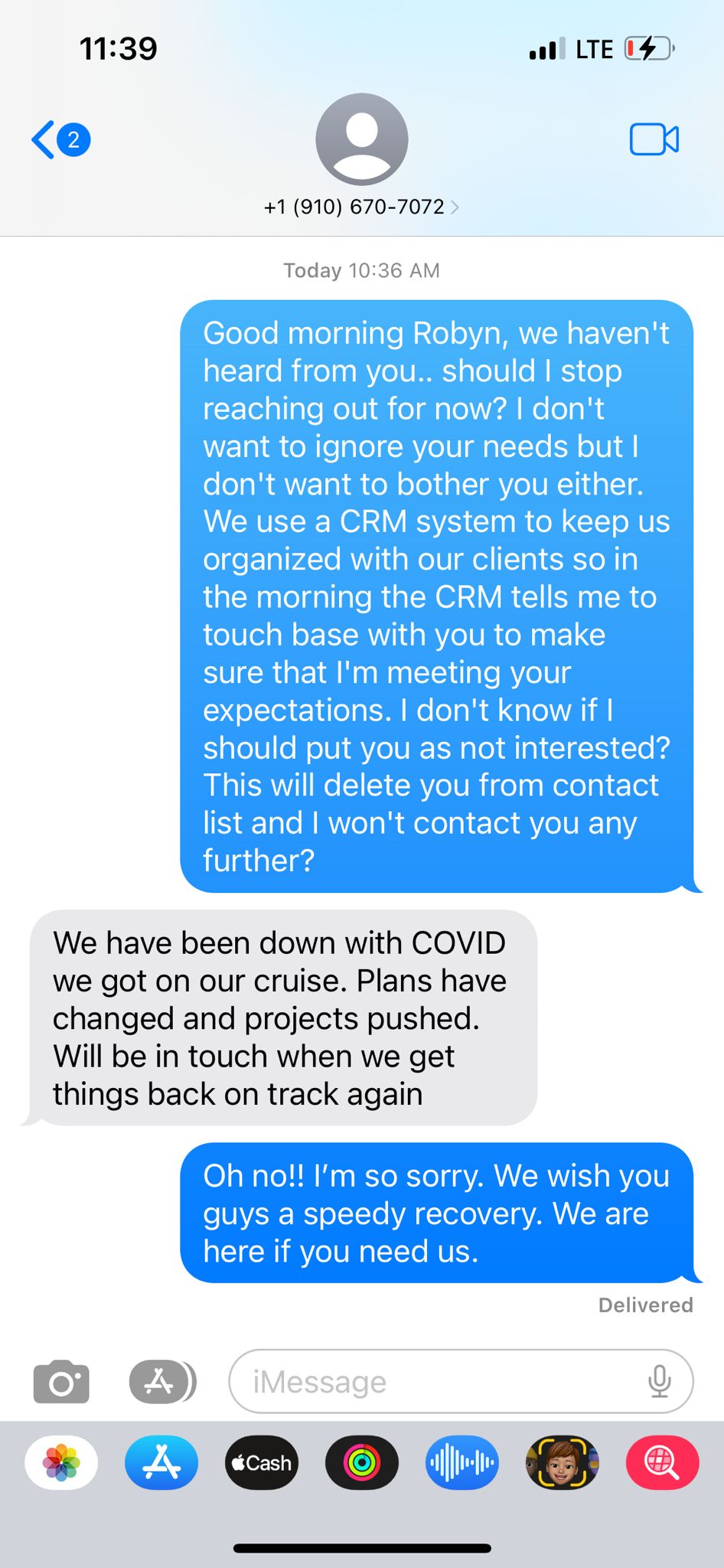
Task: Go back to the message list
Action: click(x=61, y=139)
